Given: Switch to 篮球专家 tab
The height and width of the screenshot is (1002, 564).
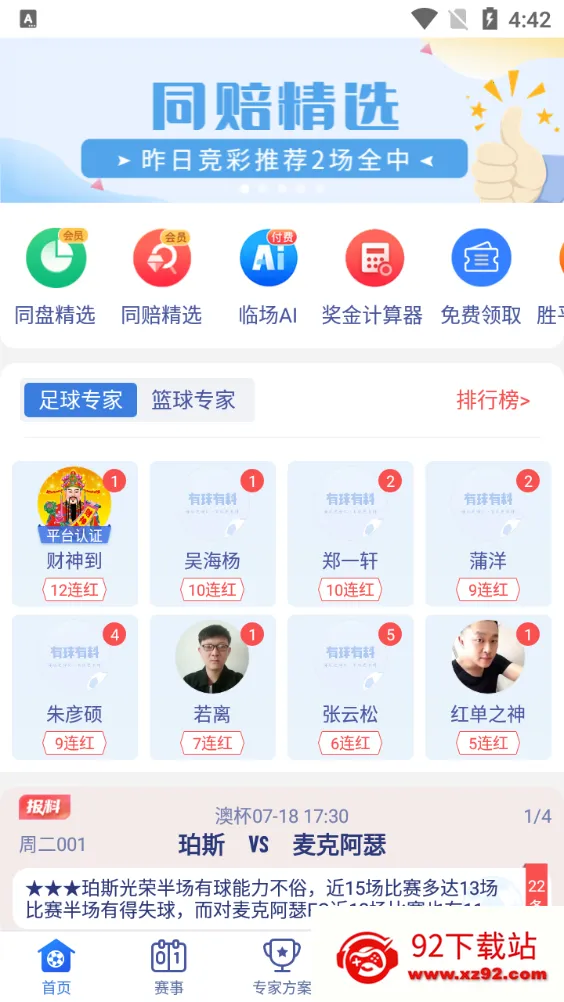Looking at the screenshot, I should [x=194, y=400].
